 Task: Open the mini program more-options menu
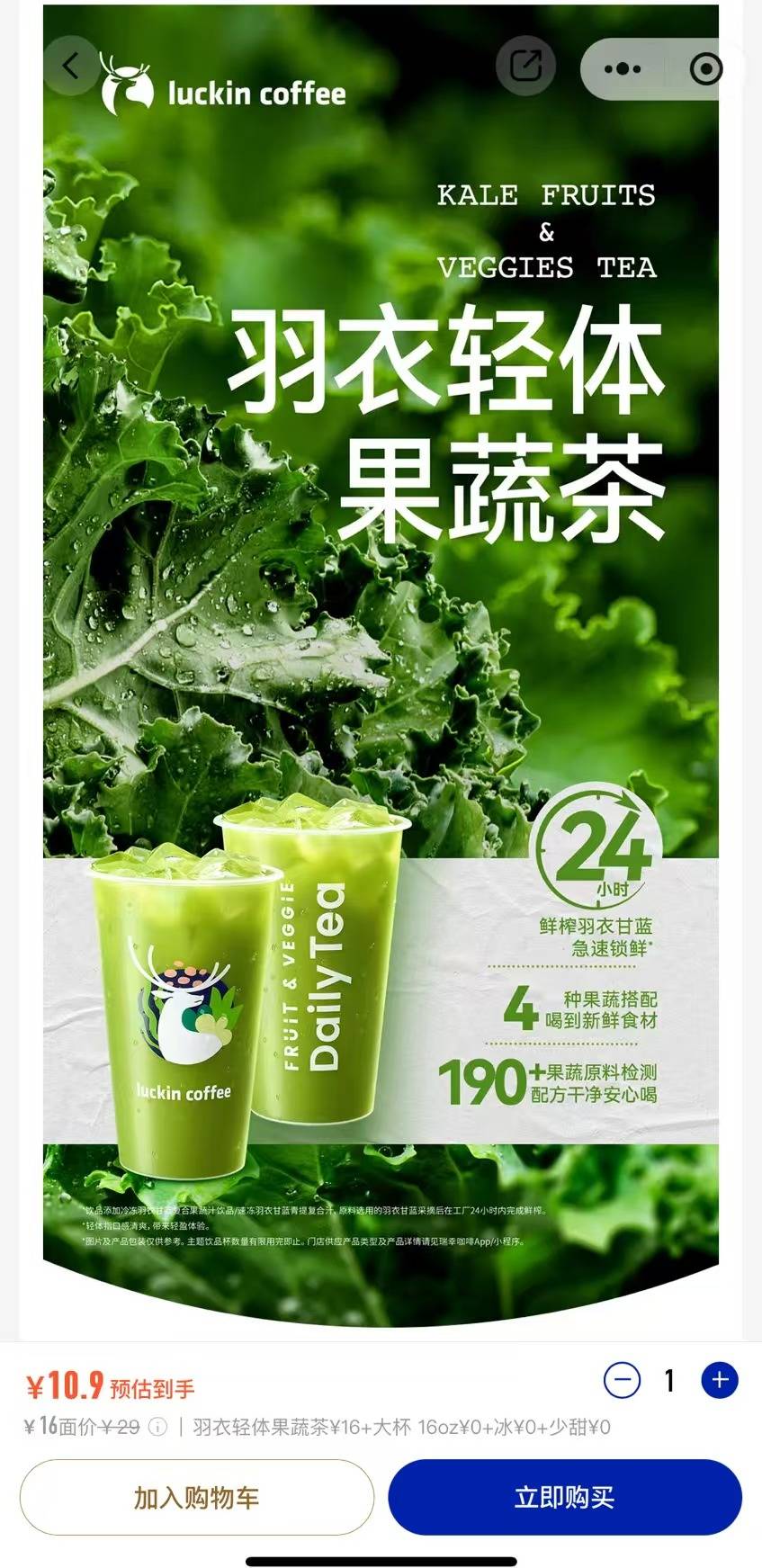(623, 68)
